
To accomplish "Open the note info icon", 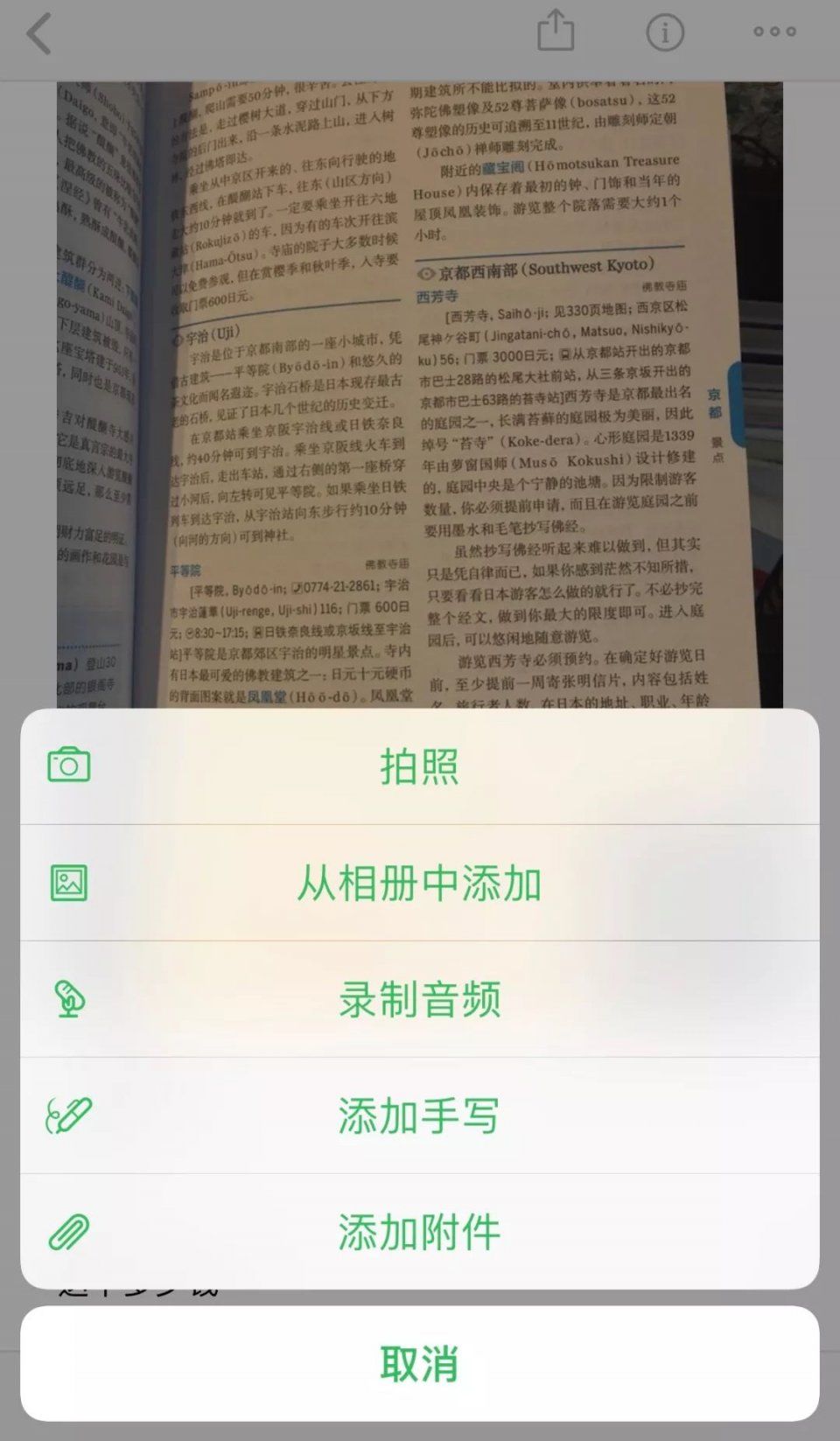I will pos(665,32).
